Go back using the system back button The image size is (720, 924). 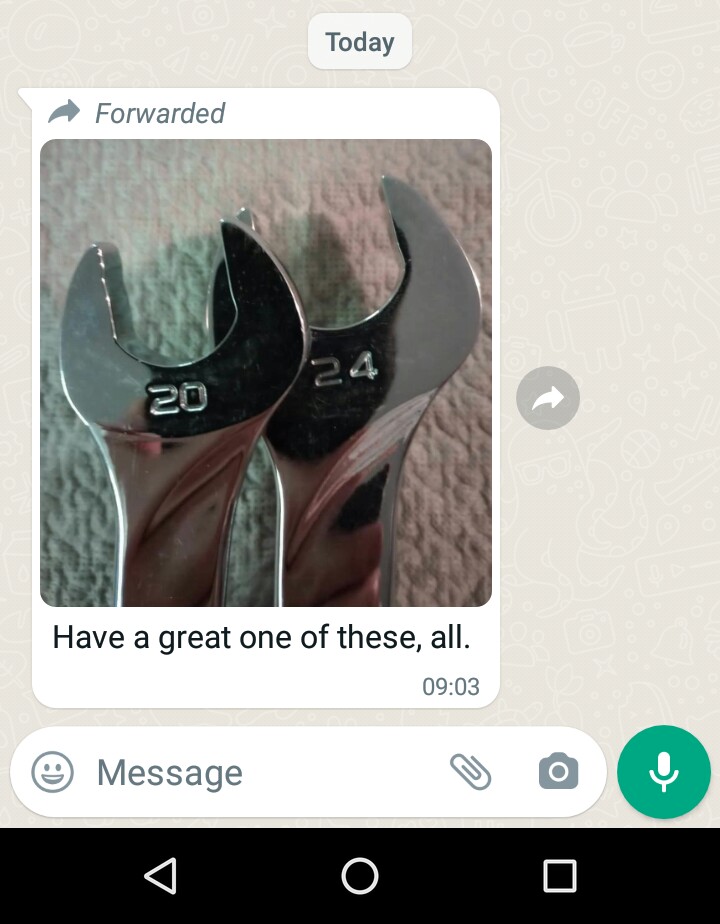[x=160, y=876]
